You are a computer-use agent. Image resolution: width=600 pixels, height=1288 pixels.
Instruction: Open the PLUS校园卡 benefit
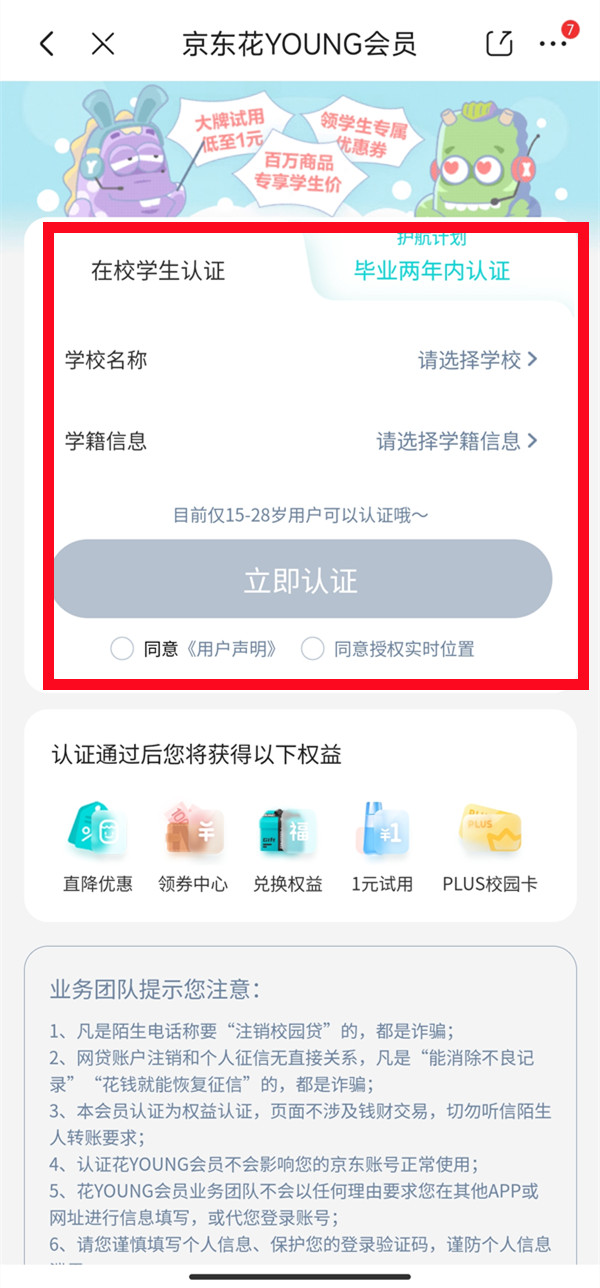pos(489,845)
